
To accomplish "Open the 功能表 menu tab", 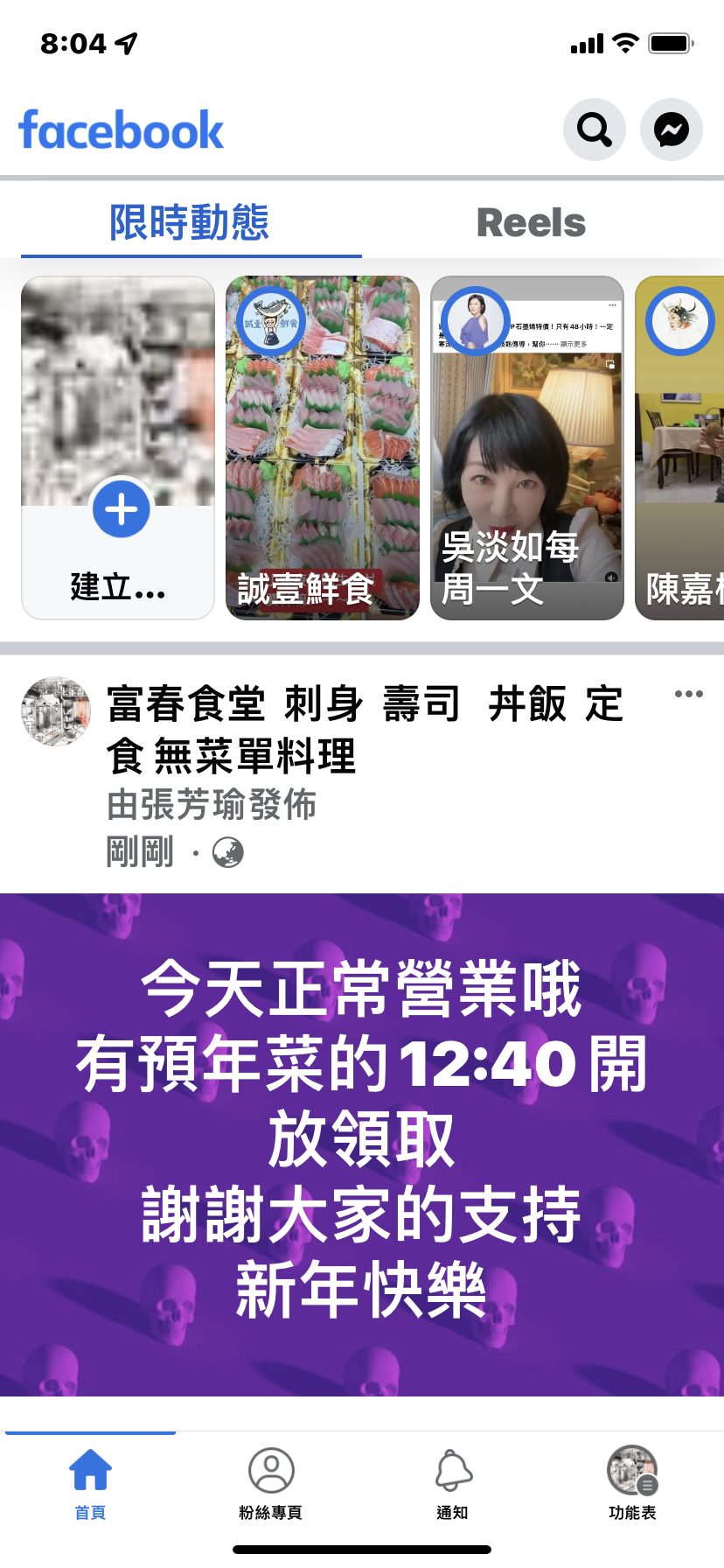I will (632, 1481).
